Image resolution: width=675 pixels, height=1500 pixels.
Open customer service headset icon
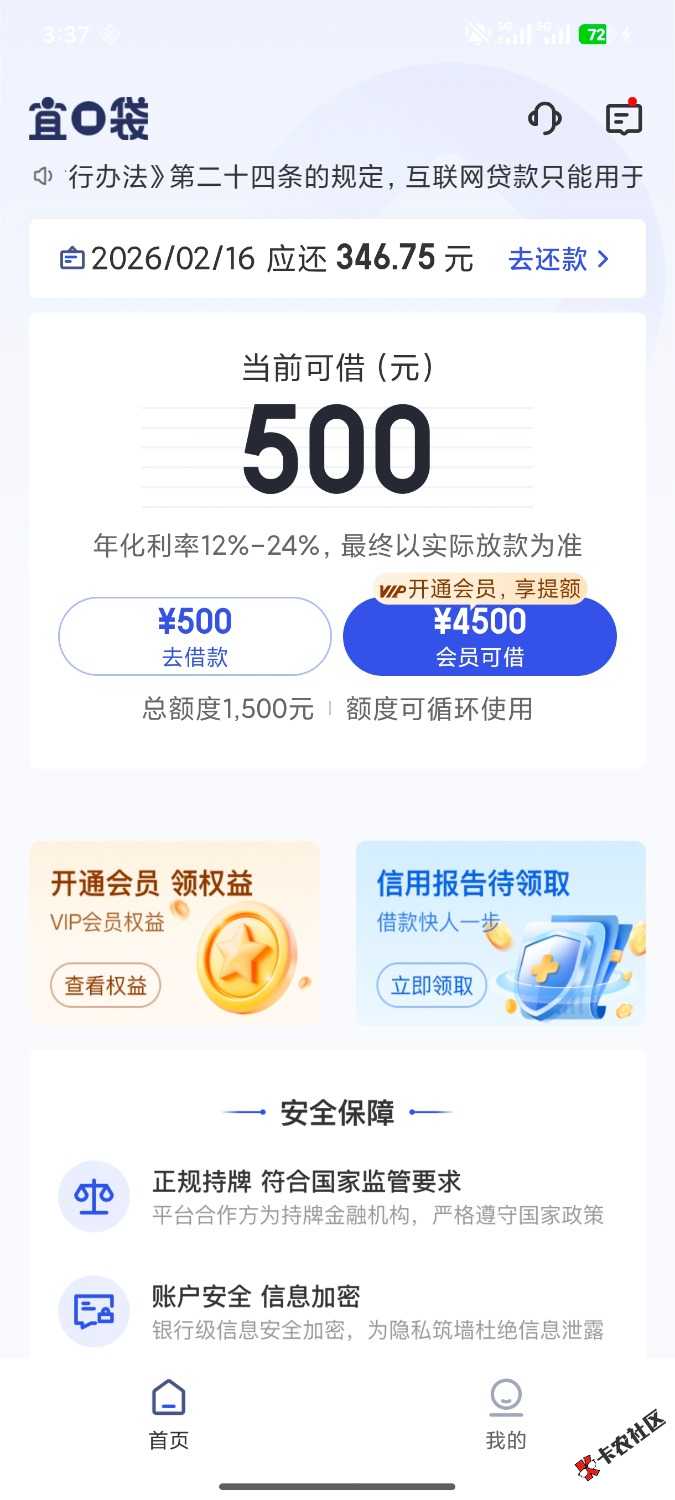point(545,119)
